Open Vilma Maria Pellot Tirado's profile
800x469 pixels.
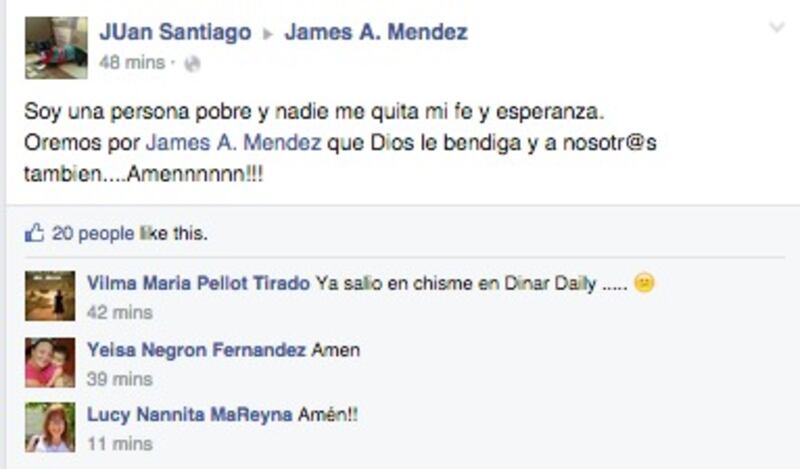(x=198, y=283)
